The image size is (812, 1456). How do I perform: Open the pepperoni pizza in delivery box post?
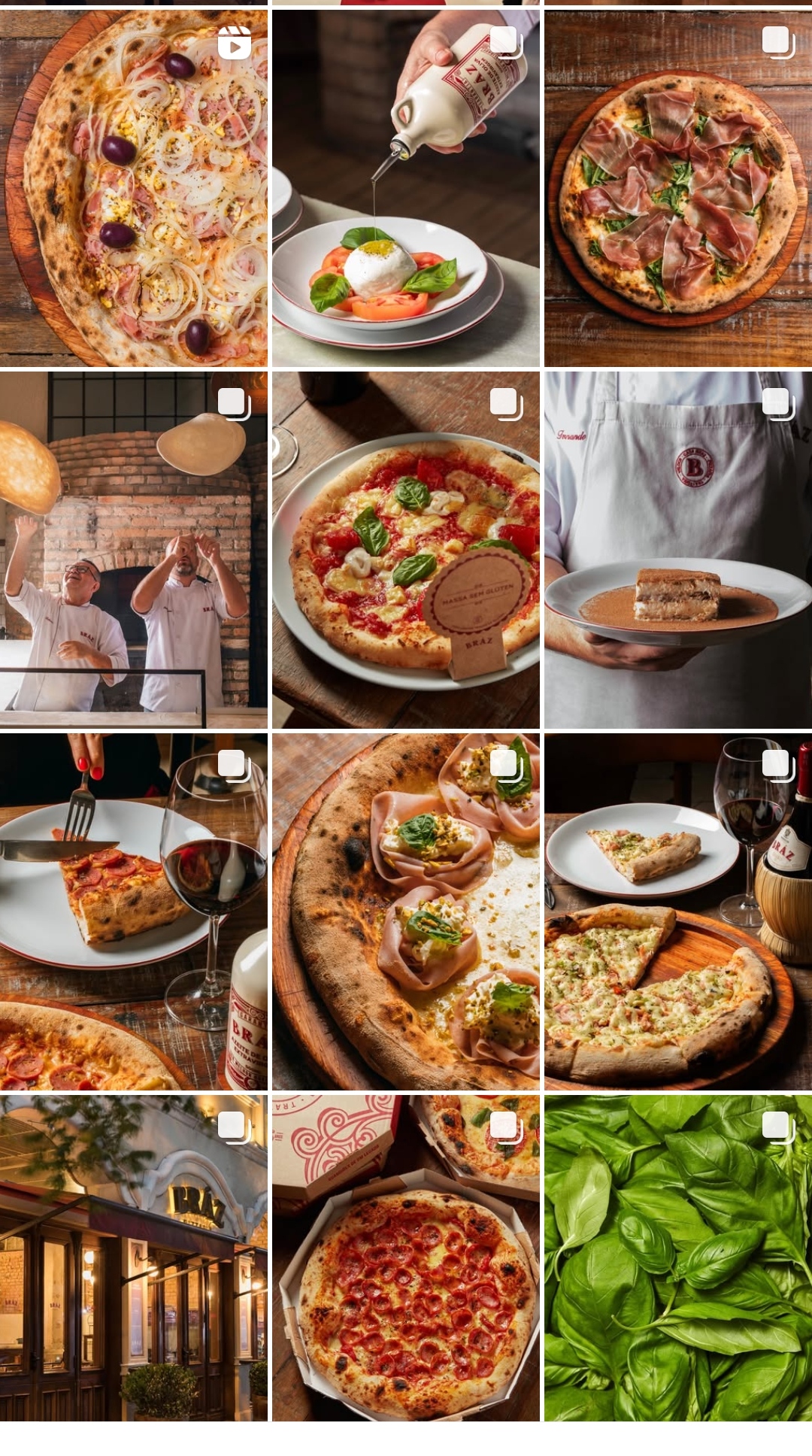point(405,1257)
